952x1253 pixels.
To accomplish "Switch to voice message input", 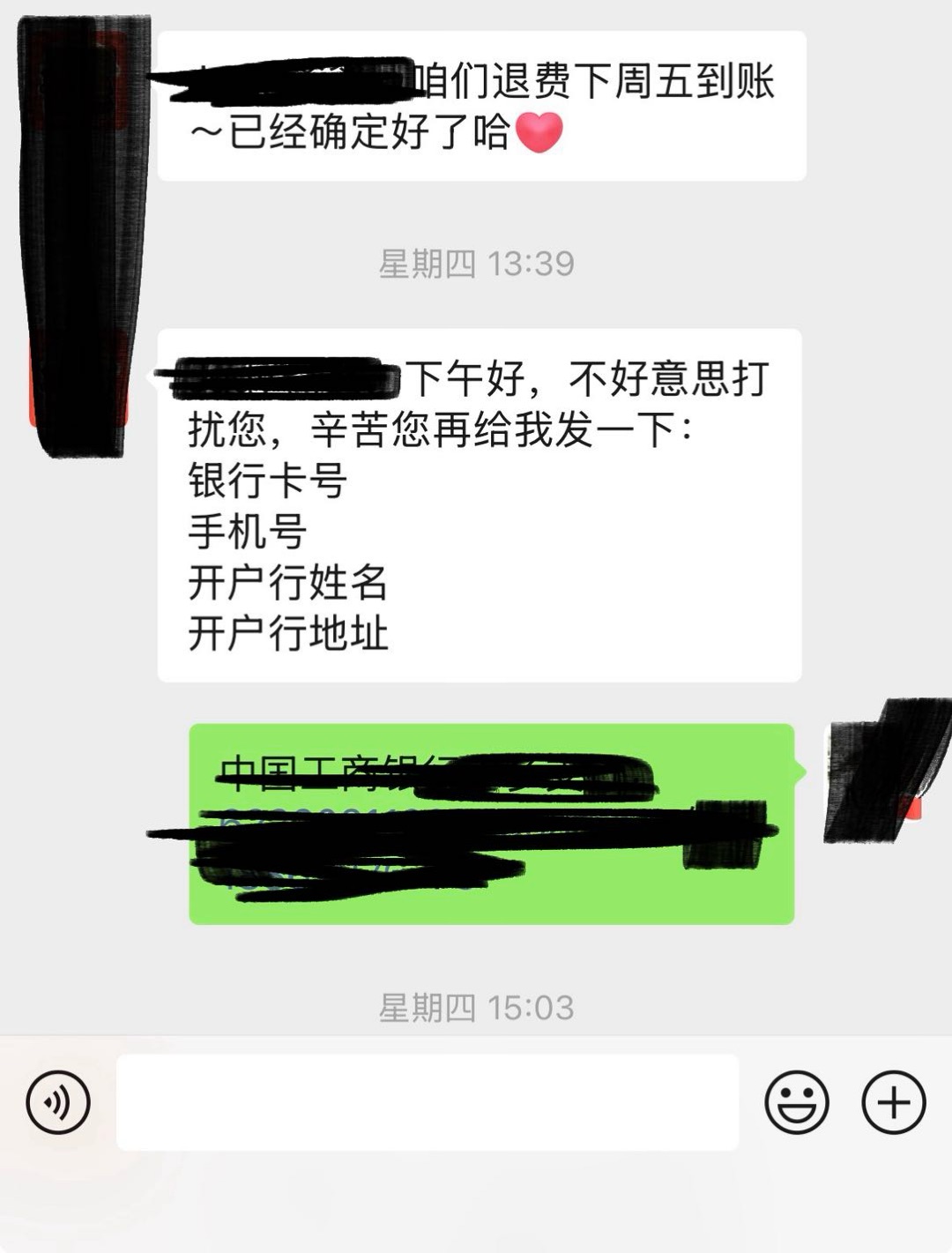I will click(x=58, y=1102).
